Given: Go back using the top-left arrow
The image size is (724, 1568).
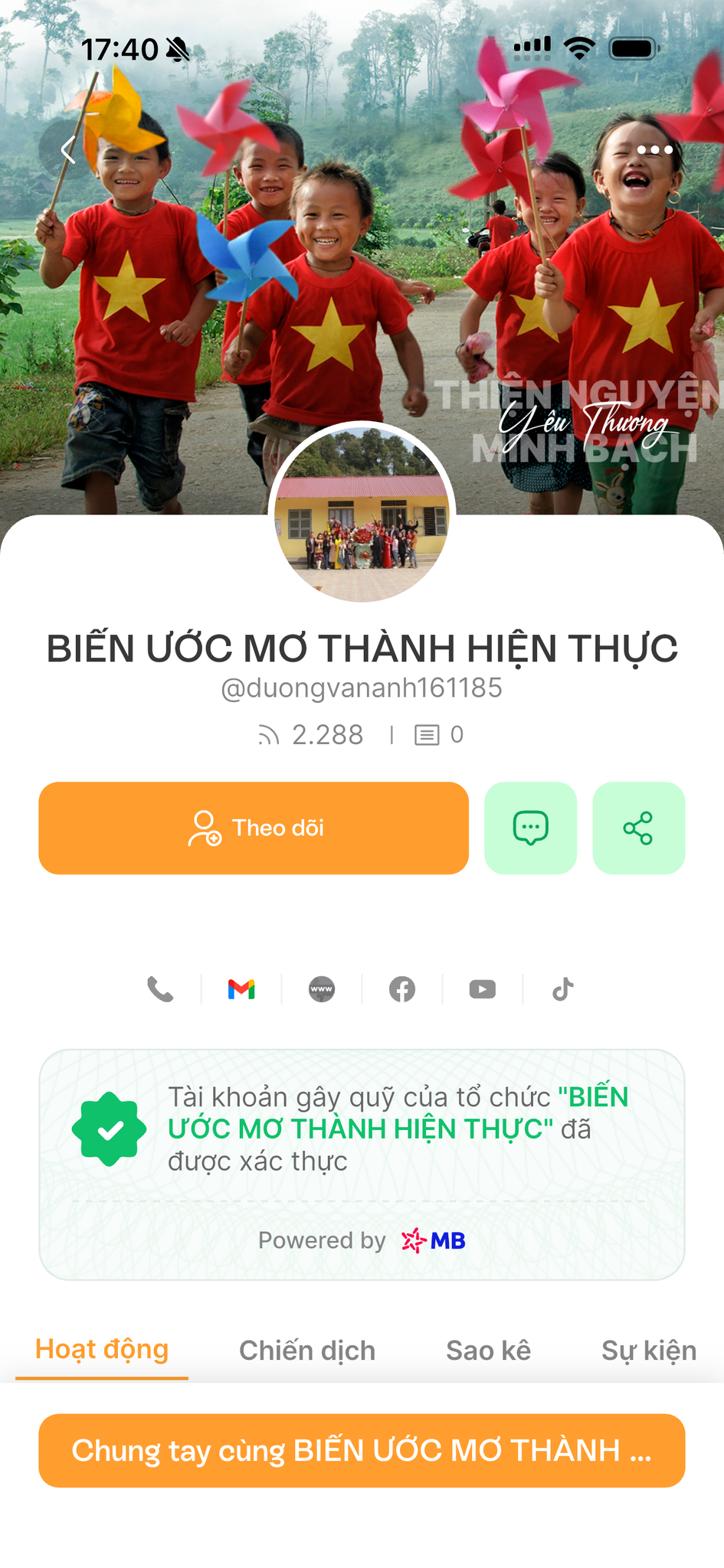Looking at the screenshot, I should tap(67, 150).
